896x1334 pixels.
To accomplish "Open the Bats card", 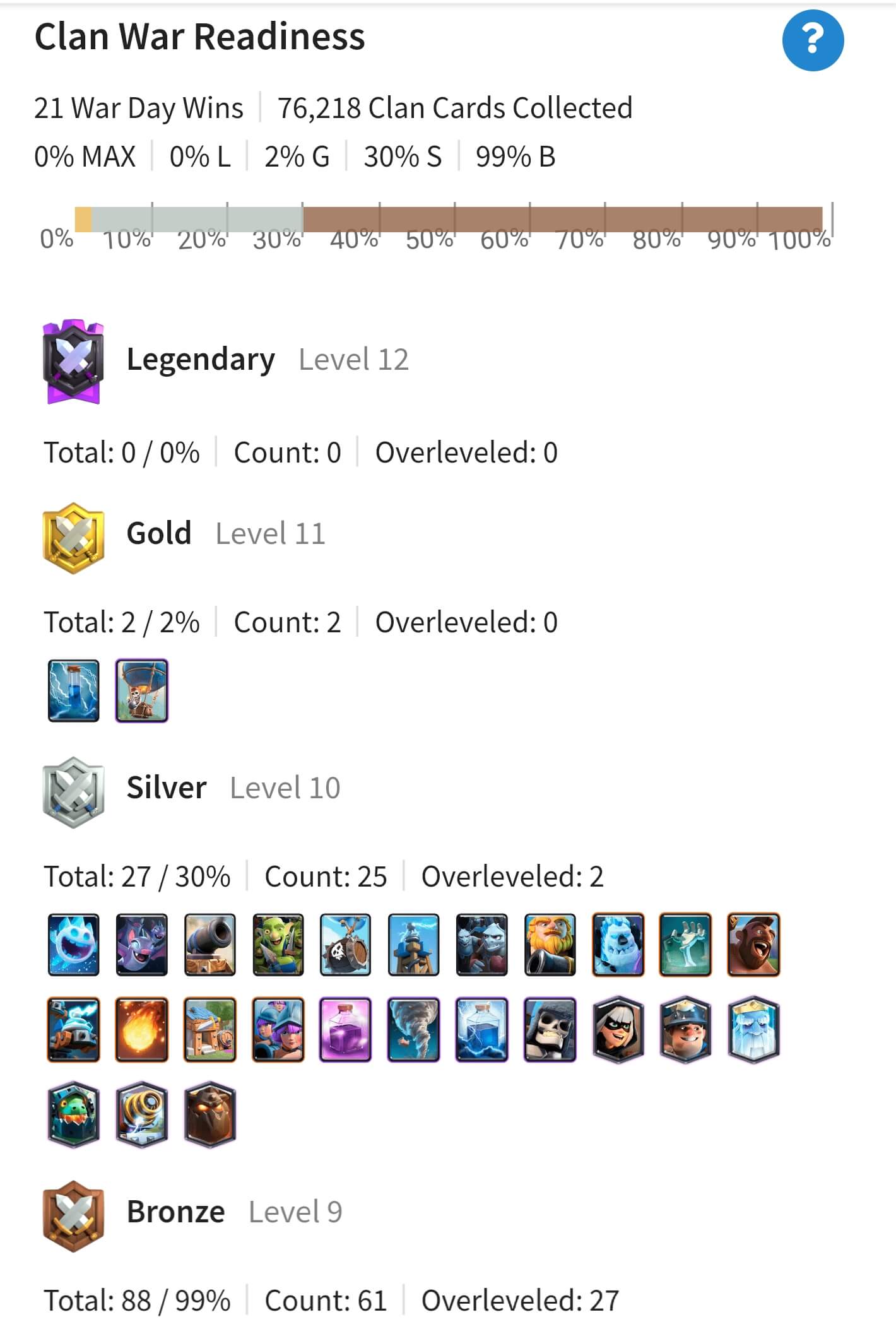I will (141, 945).
